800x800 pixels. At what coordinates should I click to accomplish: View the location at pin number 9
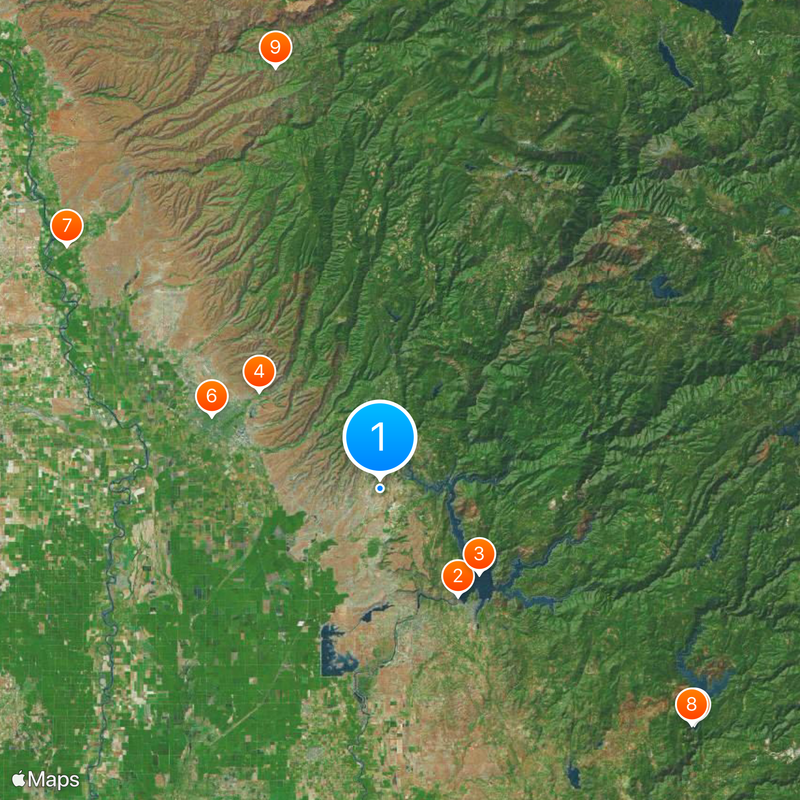tap(275, 47)
